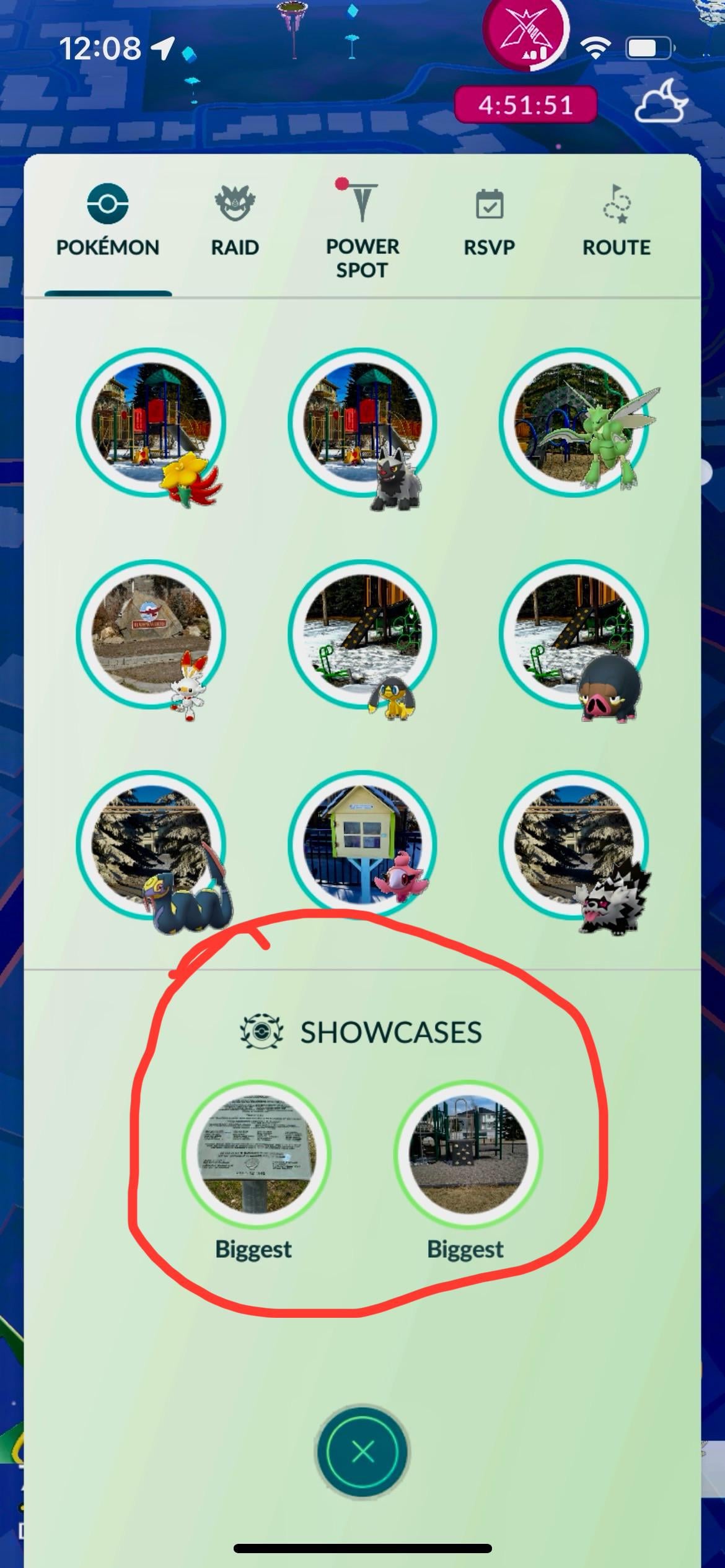Open the weather icon
The image size is (725, 1568).
[661, 103]
